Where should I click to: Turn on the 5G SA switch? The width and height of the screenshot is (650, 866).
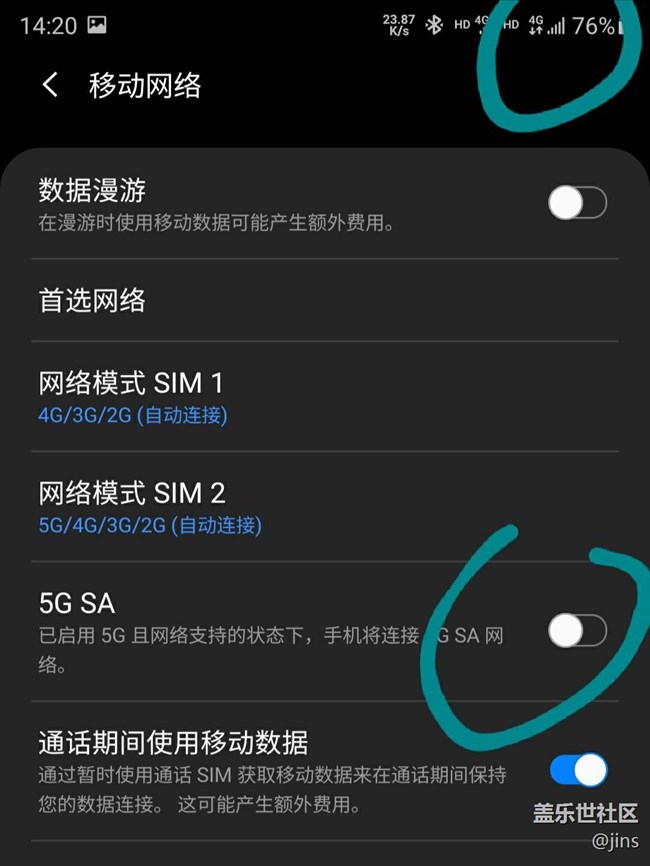click(x=577, y=630)
